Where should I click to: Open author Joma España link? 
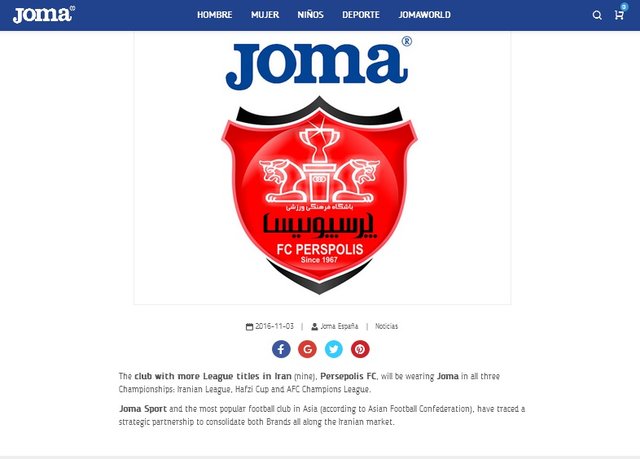341,326
